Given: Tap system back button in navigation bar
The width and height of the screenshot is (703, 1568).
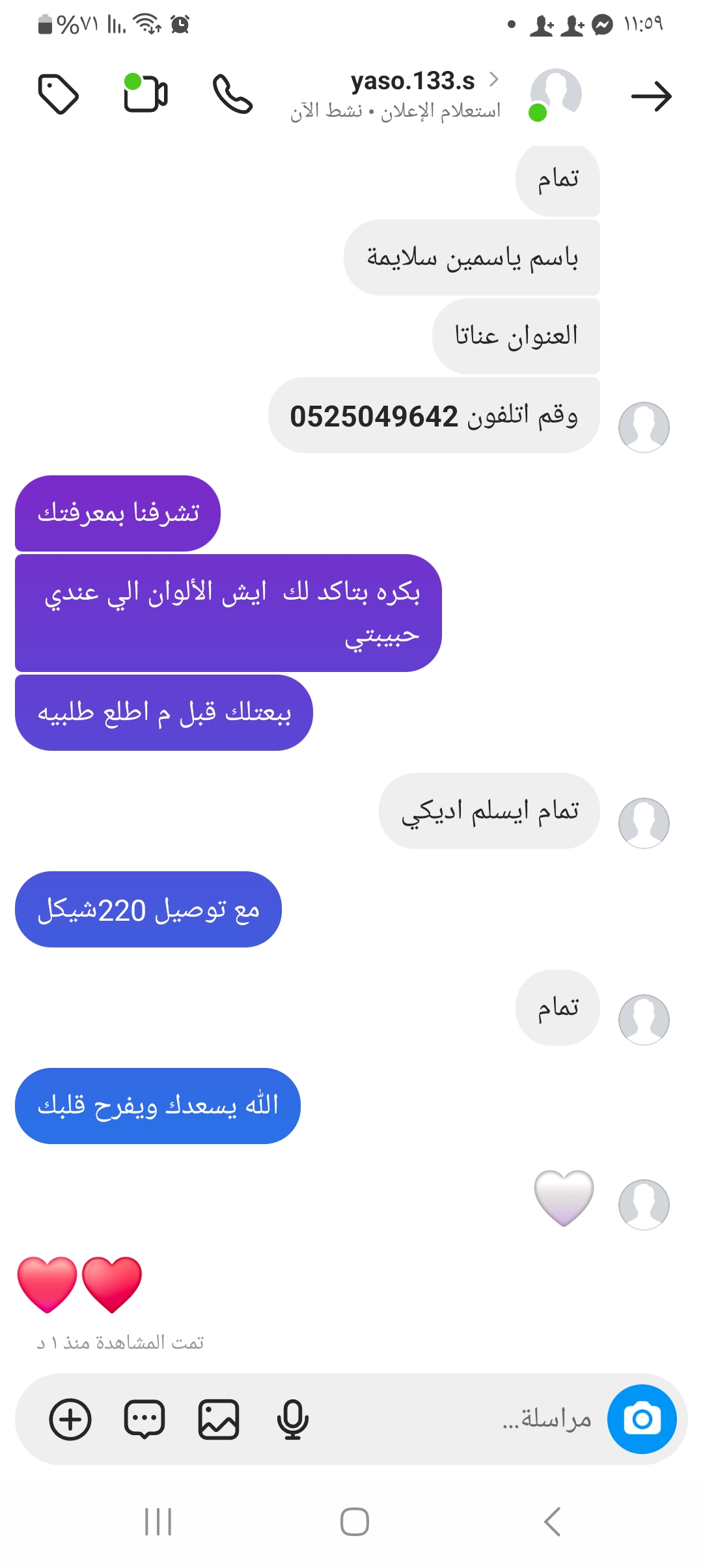Looking at the screenshot, I should coord(552,1522).
